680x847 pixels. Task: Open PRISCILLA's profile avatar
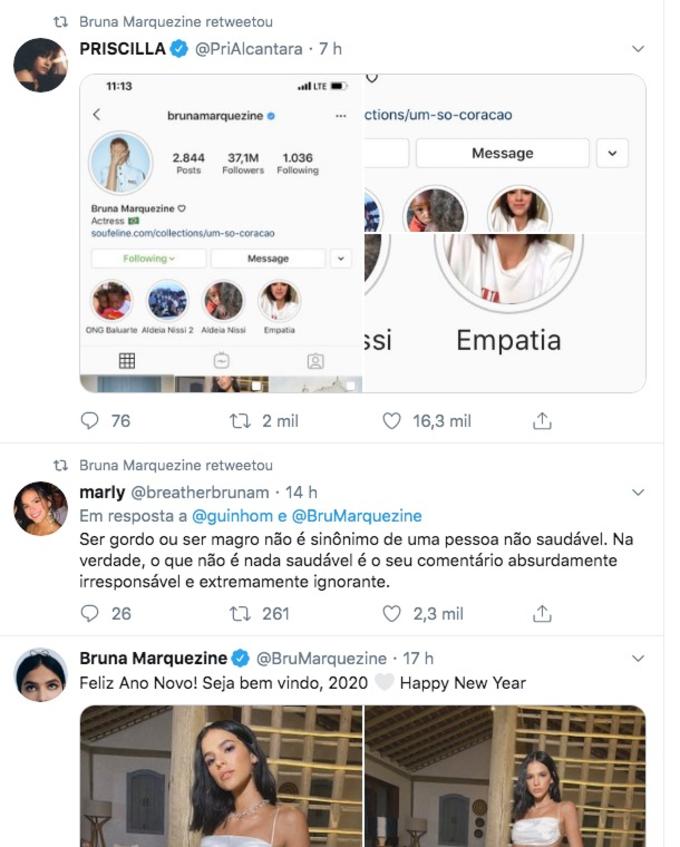coord(40,65)
